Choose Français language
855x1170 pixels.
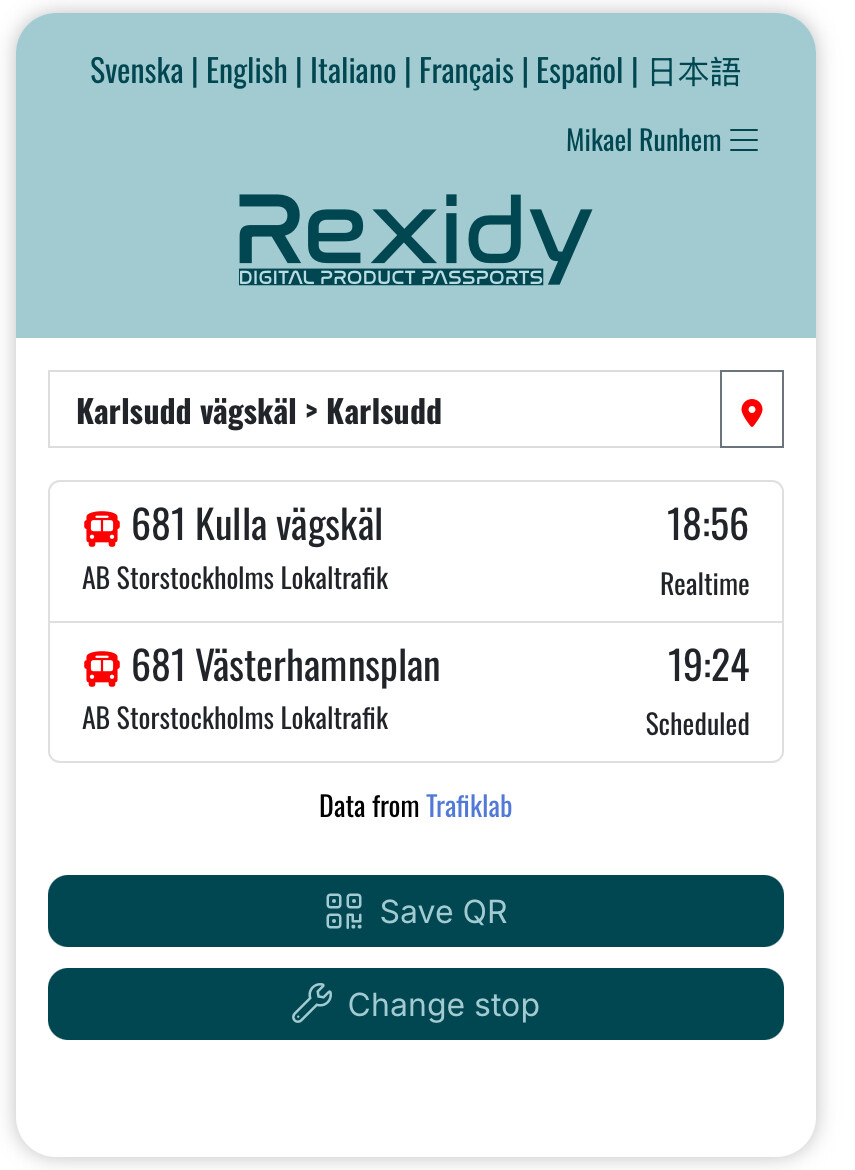pyautogui.click(x=466, y=71)
